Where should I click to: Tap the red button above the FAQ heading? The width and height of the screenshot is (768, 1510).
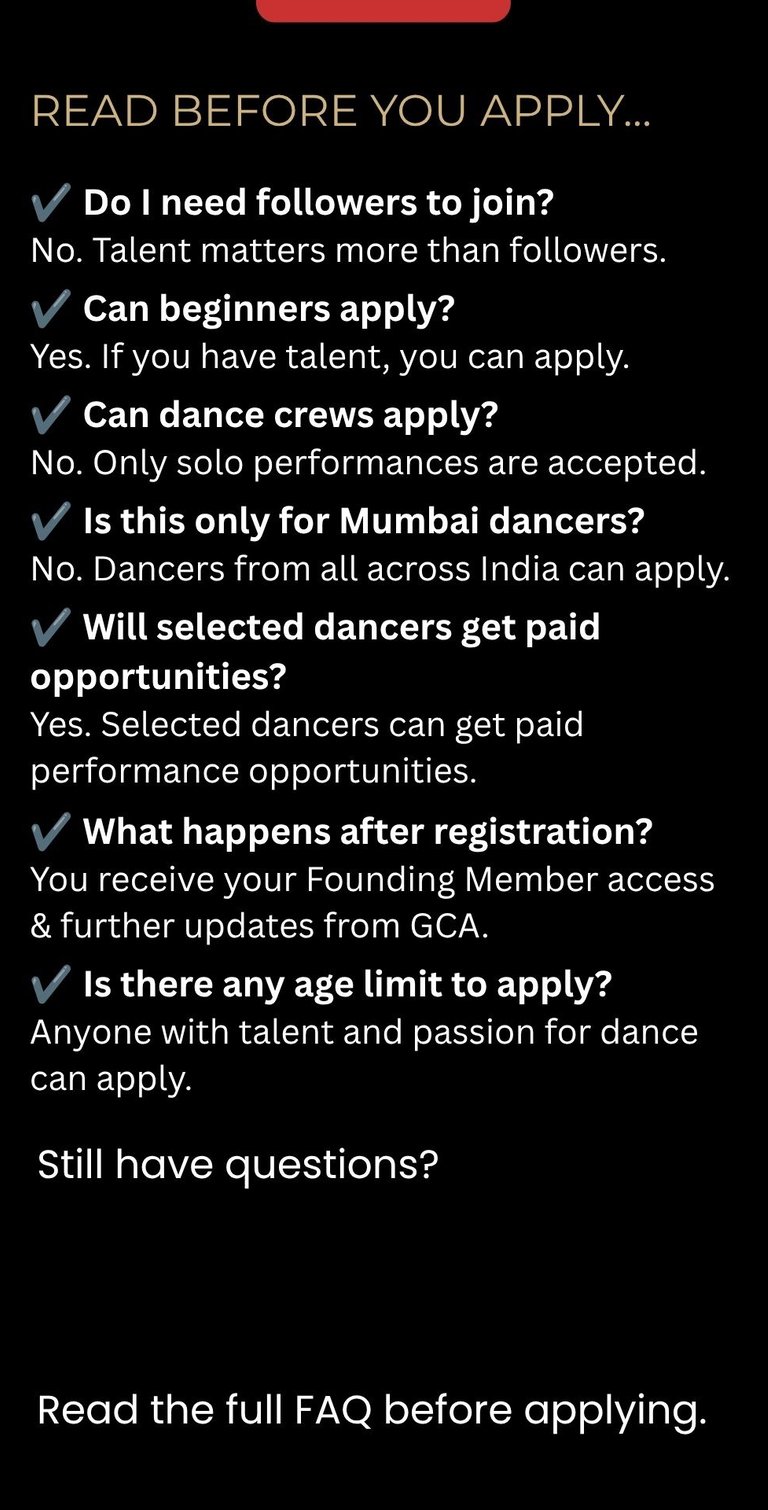pos(383,10)
